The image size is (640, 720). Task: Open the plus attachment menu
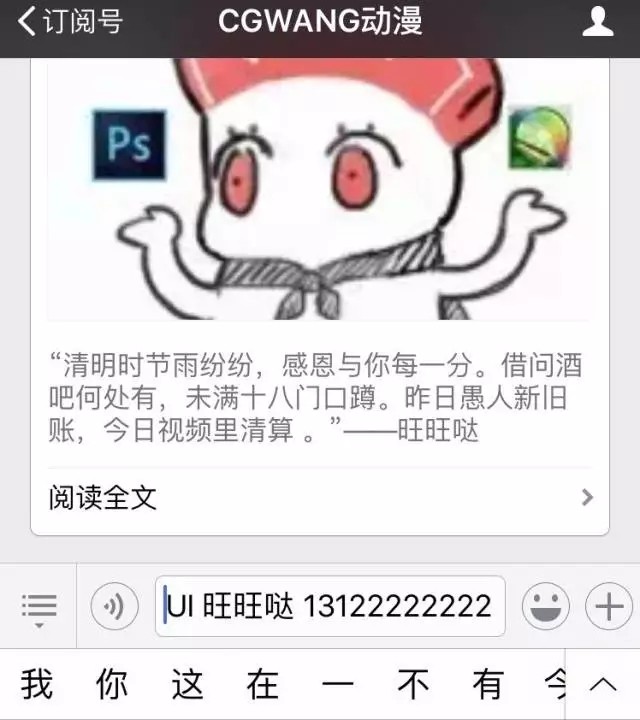609,607
